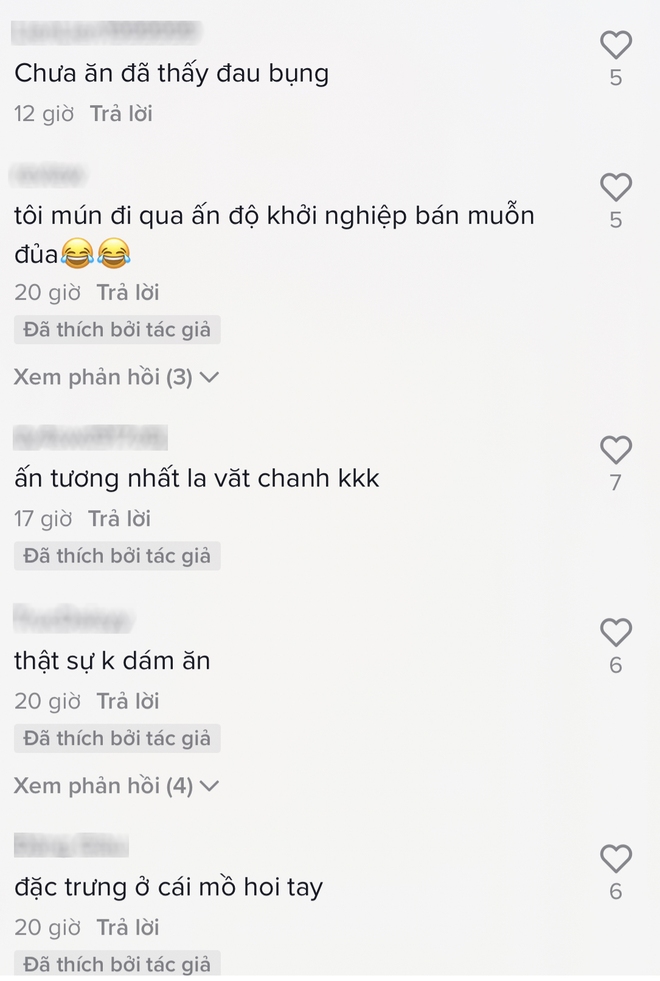Like the comment about vắt chanh kkk

[x=615, y=450]
